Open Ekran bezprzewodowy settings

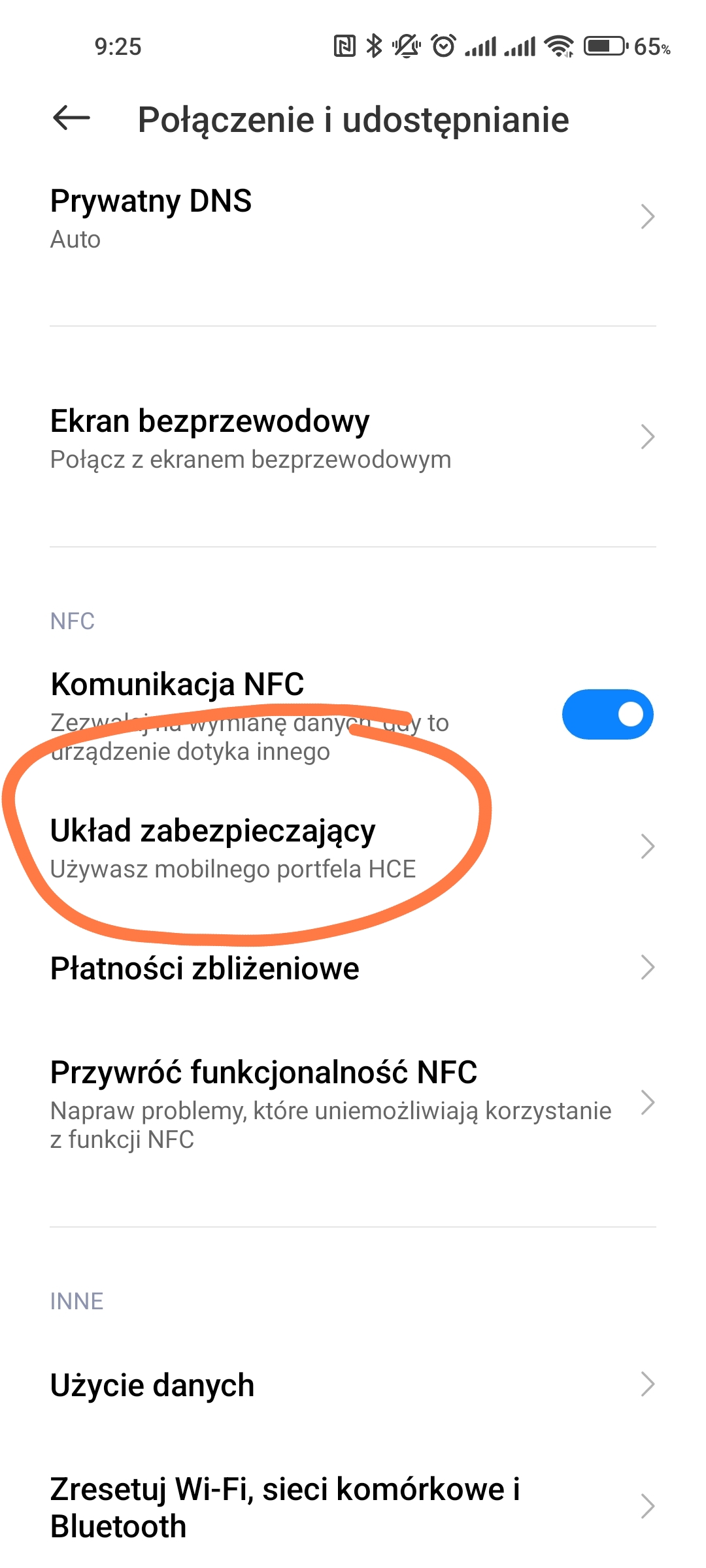coord(353,438)
